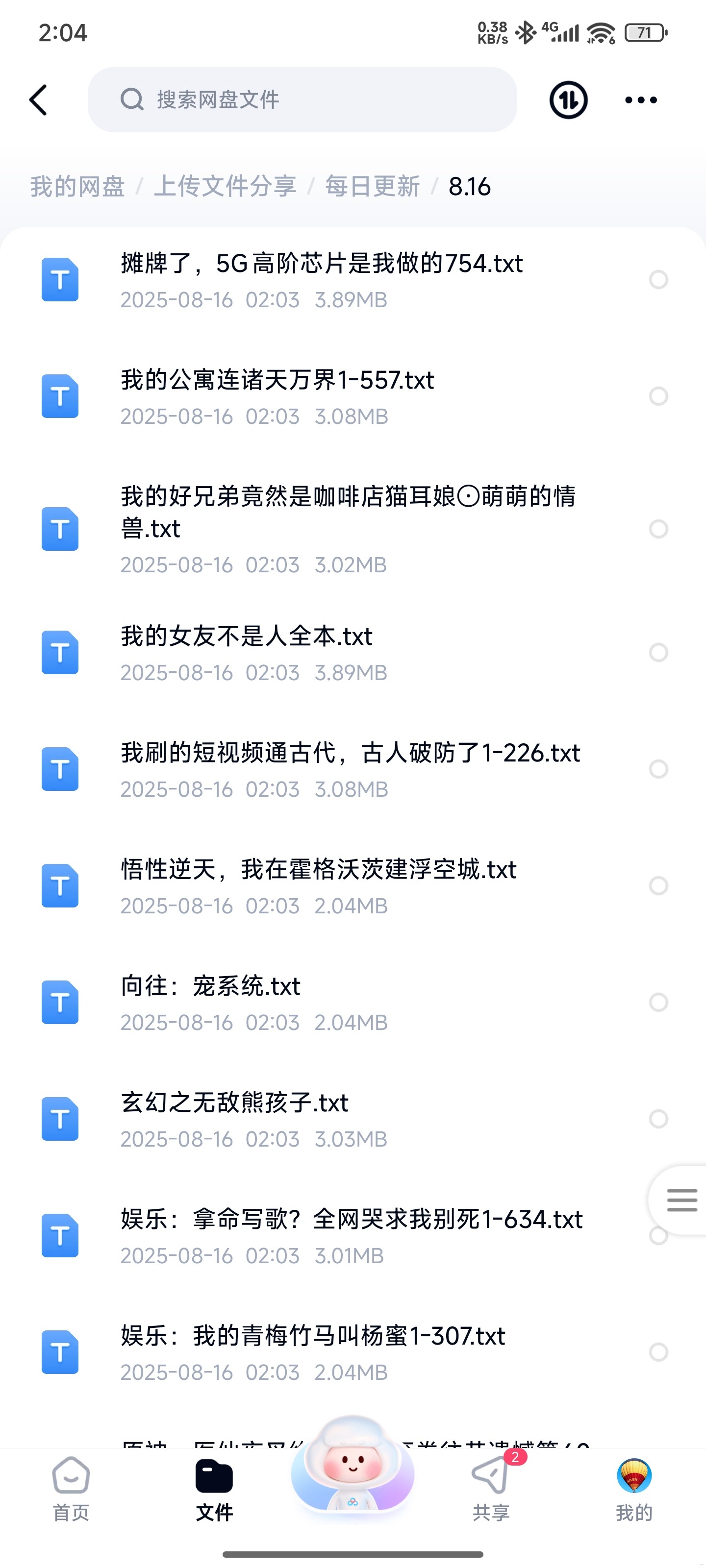Open the three-dot overflow menu
Image resolution: width=706 pixels, height=1568 pixels.
641,100
